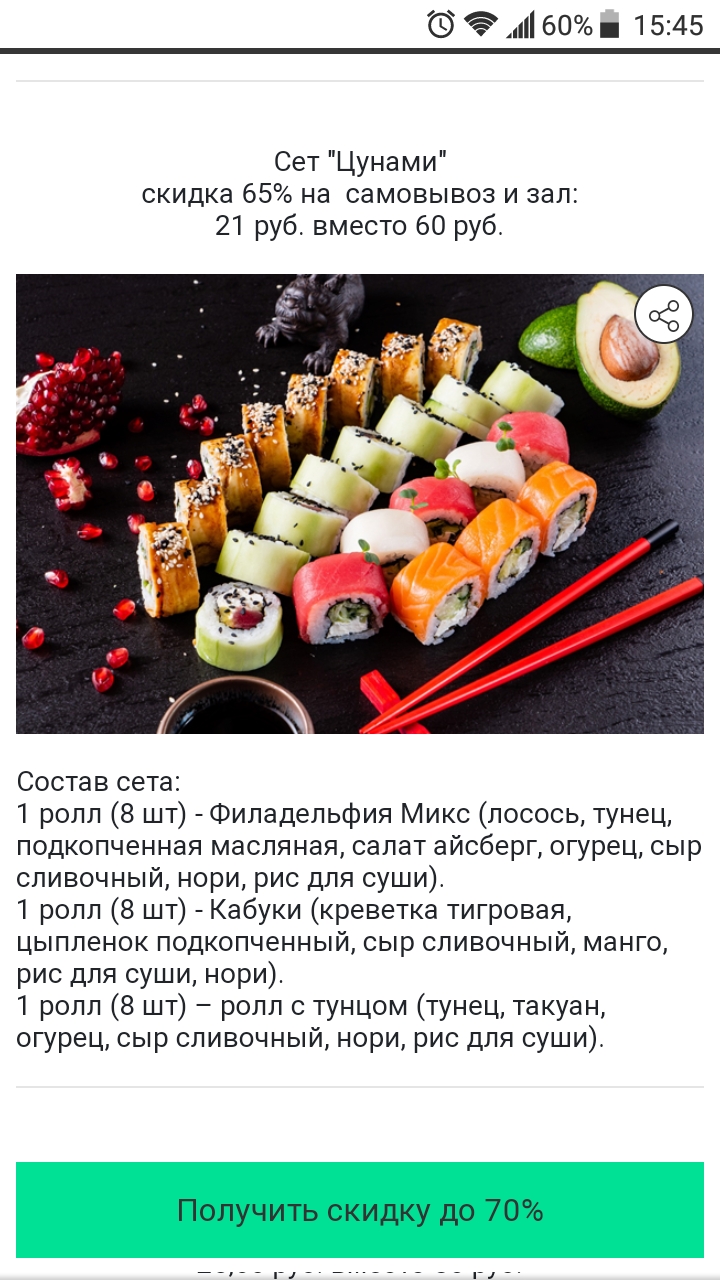Share the Цунами sushi set offer
720x1280 pixels.
click(664, 315)
